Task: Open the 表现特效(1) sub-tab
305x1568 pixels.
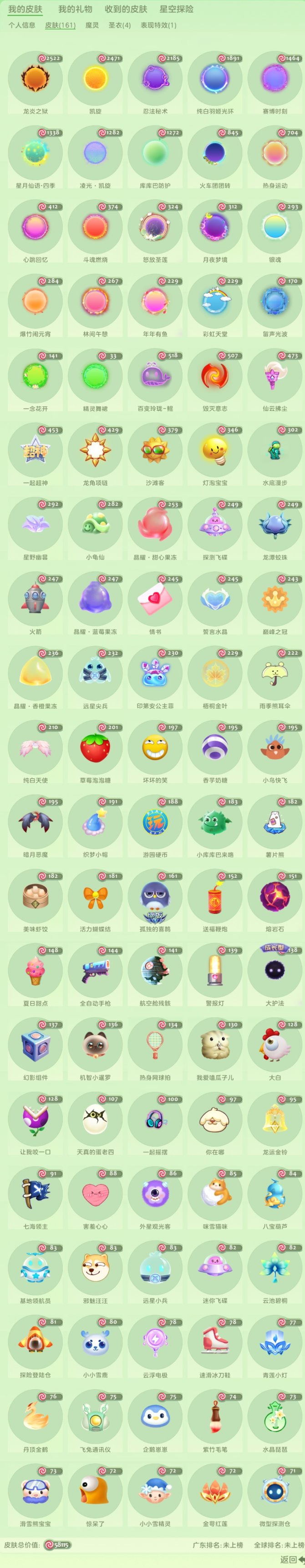Action: pos(158,25)
